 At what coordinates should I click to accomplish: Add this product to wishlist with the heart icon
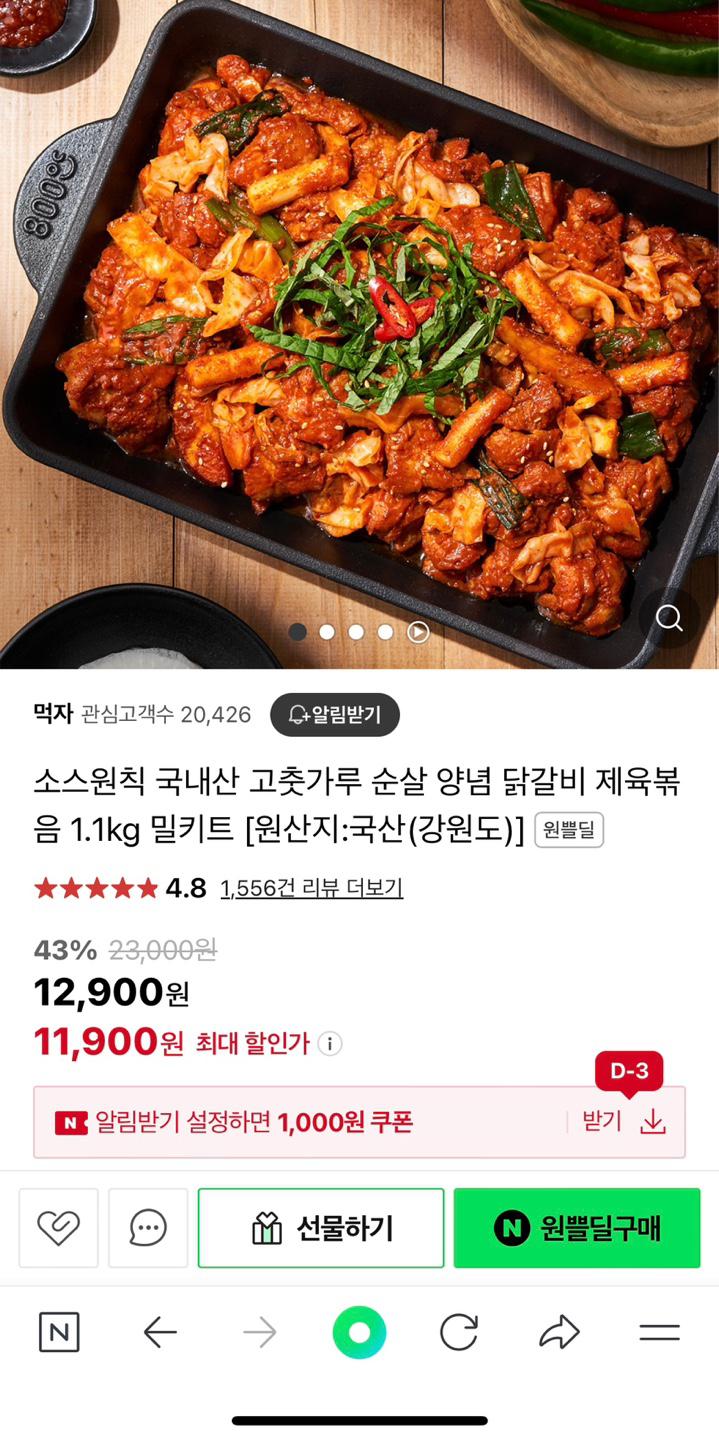click(58, 1228)
